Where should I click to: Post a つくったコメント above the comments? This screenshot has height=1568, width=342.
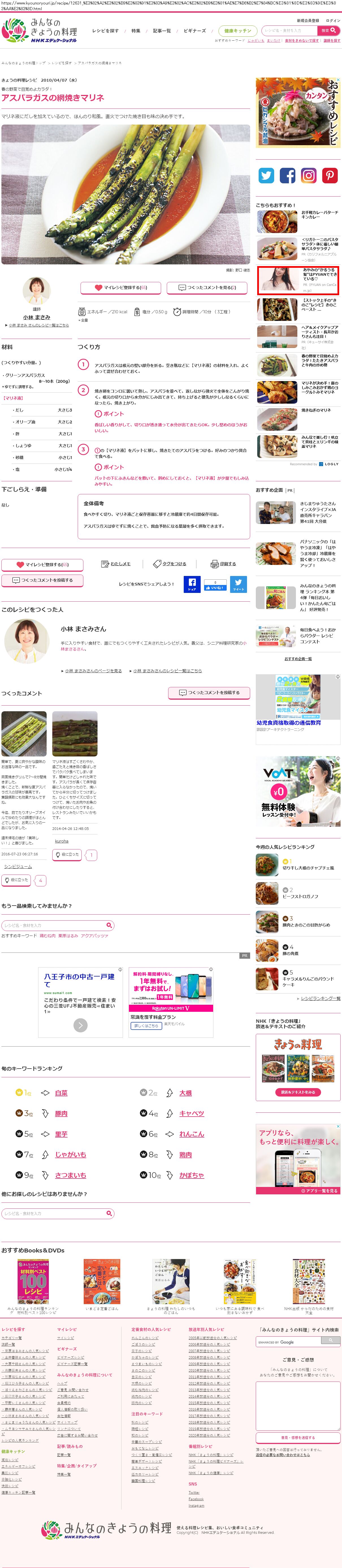(209, 692)
